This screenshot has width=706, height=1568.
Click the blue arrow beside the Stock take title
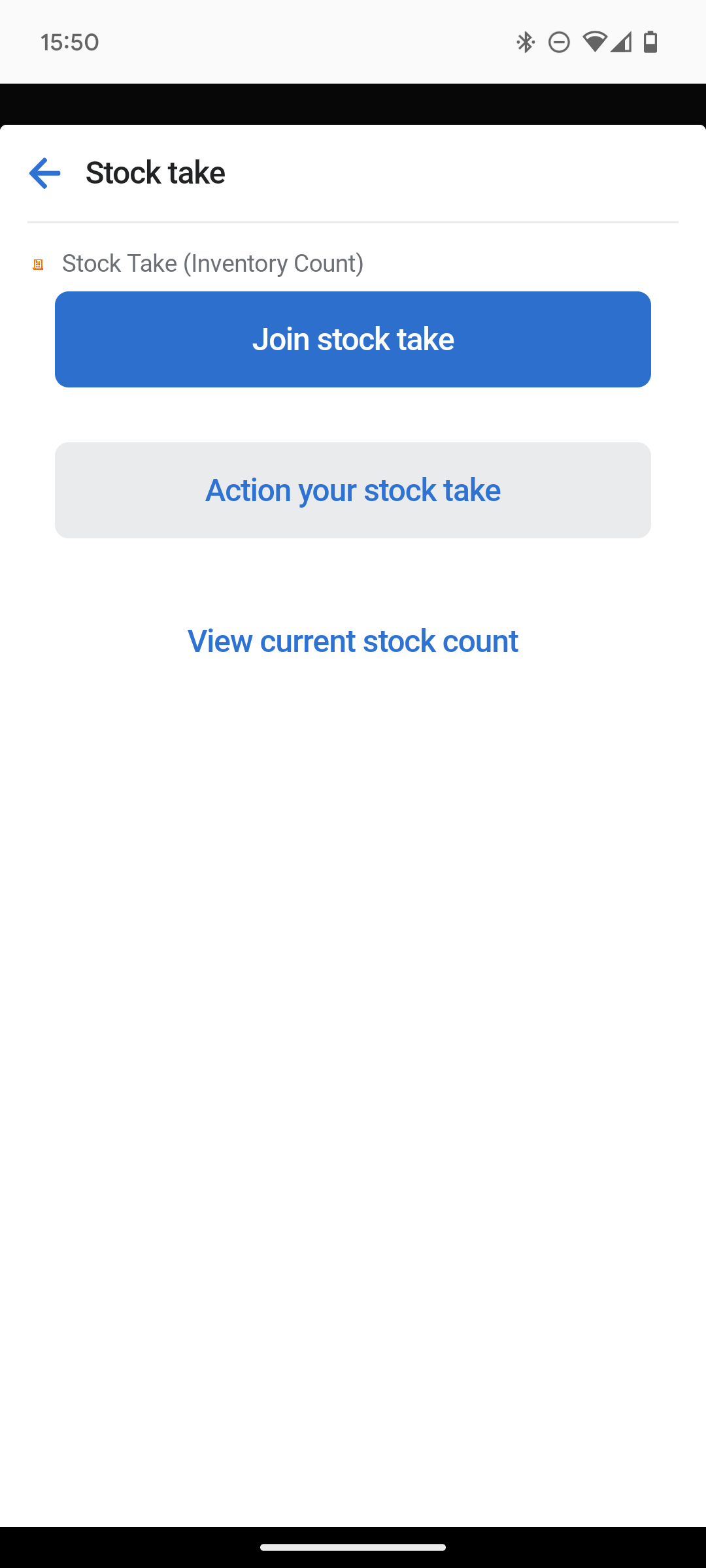[x=43, y=172]
